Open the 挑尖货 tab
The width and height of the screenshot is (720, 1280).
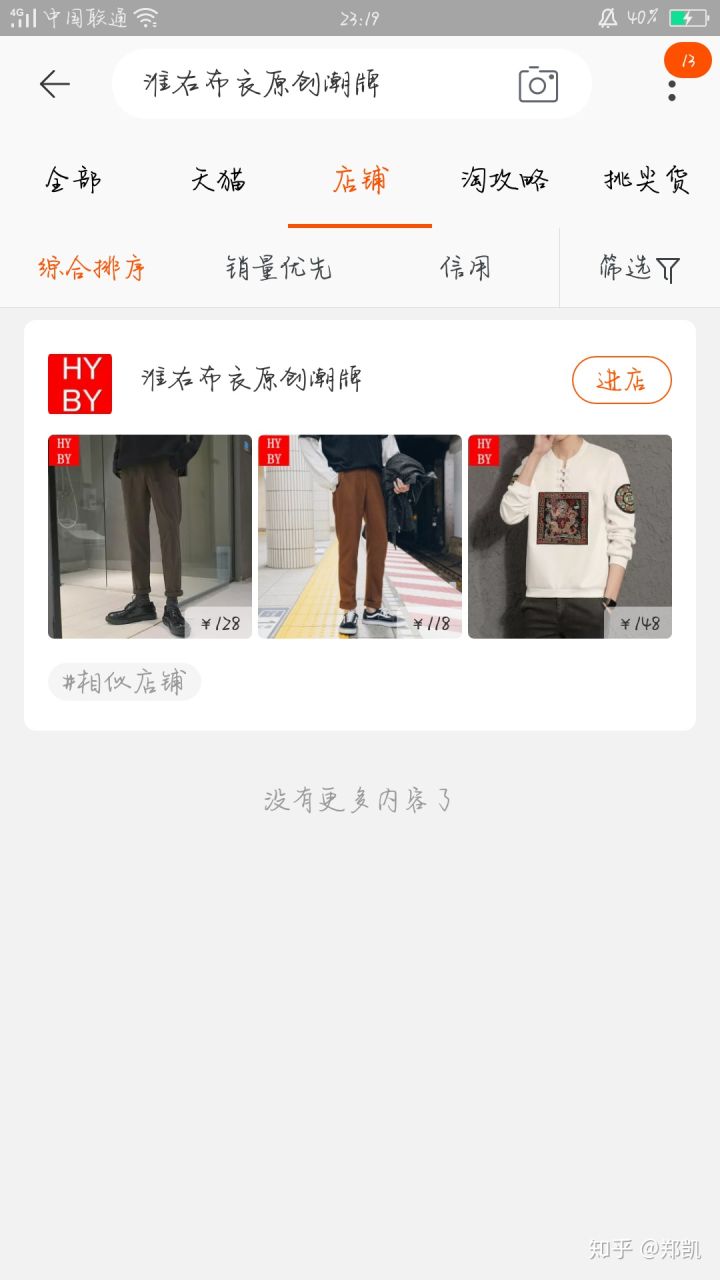647,181
